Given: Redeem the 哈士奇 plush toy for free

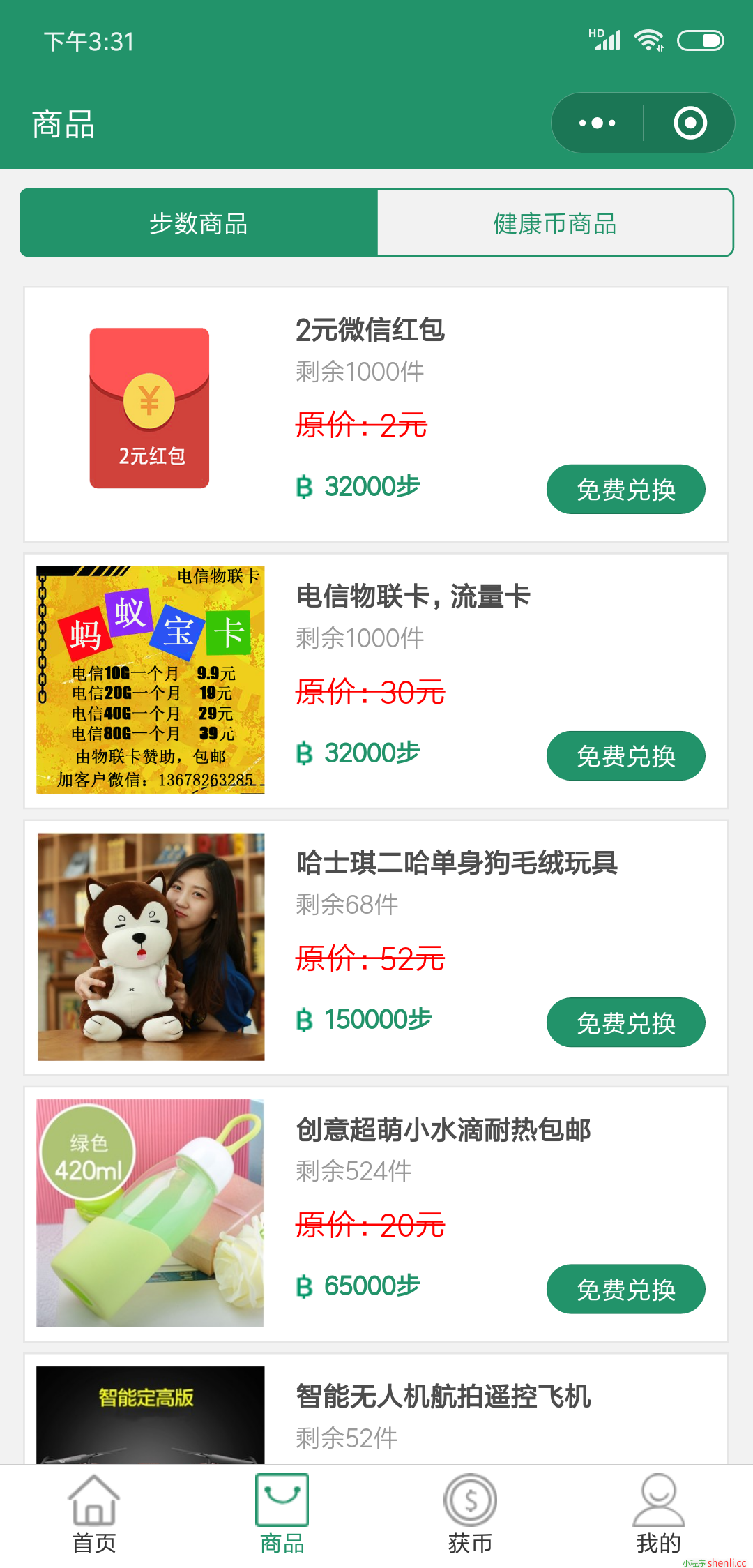Looking at the screenshot, I should pyautogui.click(x=625, y=1023).
